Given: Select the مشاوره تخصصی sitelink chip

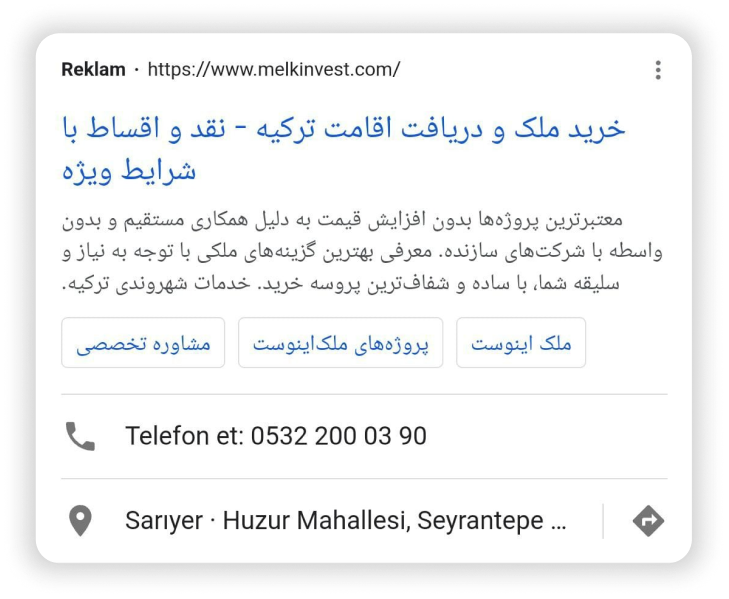Looking at the screenshot, I should pyautogui.click(x=143, y=343).
